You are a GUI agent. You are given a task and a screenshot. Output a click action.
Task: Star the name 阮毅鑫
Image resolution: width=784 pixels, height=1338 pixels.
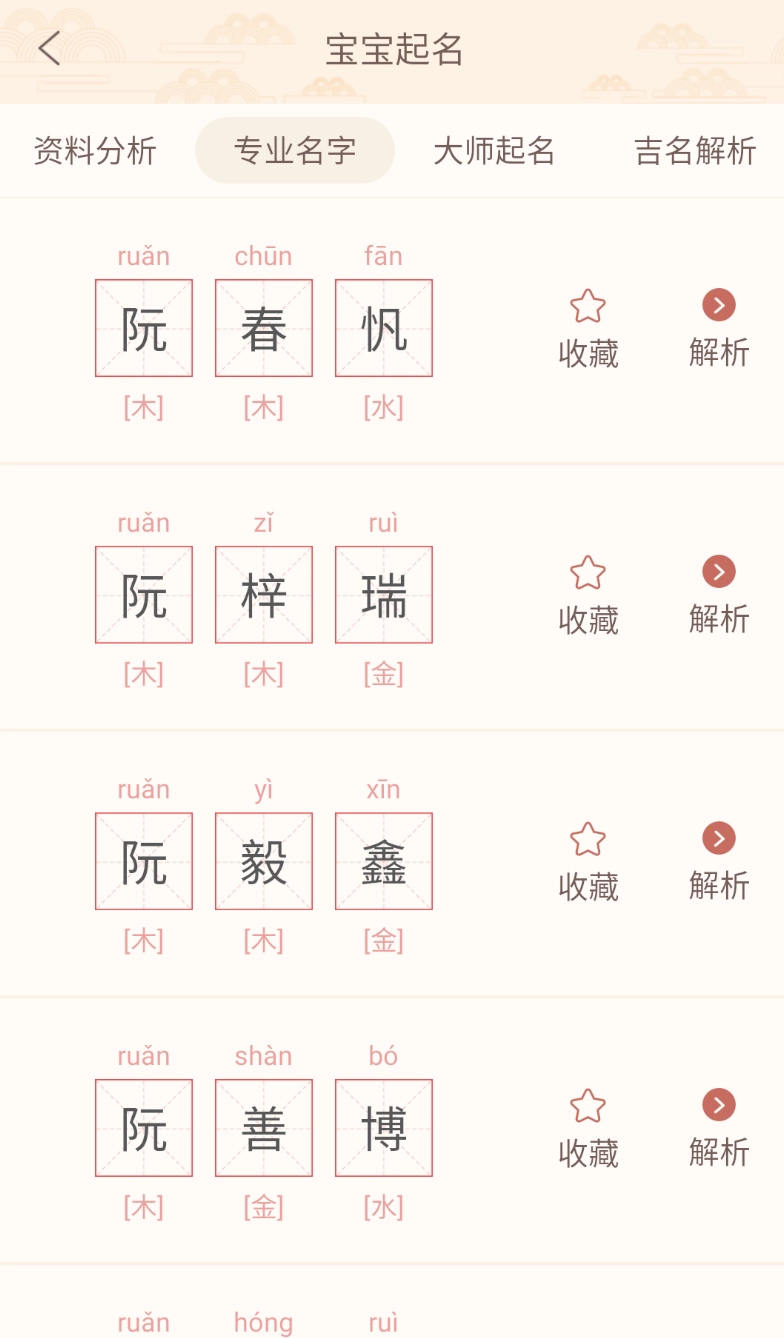click(x=588, y=861)
